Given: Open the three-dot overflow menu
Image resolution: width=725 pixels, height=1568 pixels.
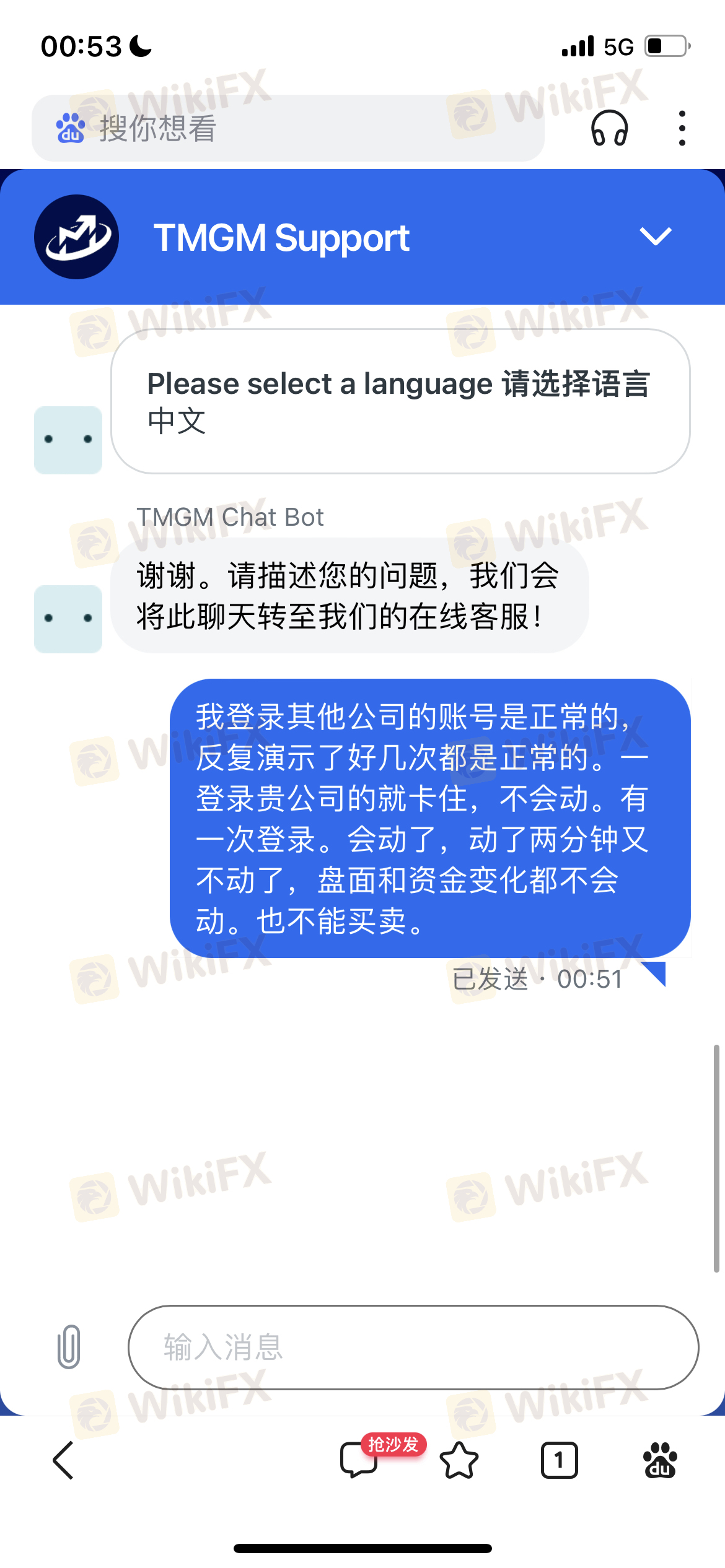Looking at the screenshot, I should (x=682, y=128).
